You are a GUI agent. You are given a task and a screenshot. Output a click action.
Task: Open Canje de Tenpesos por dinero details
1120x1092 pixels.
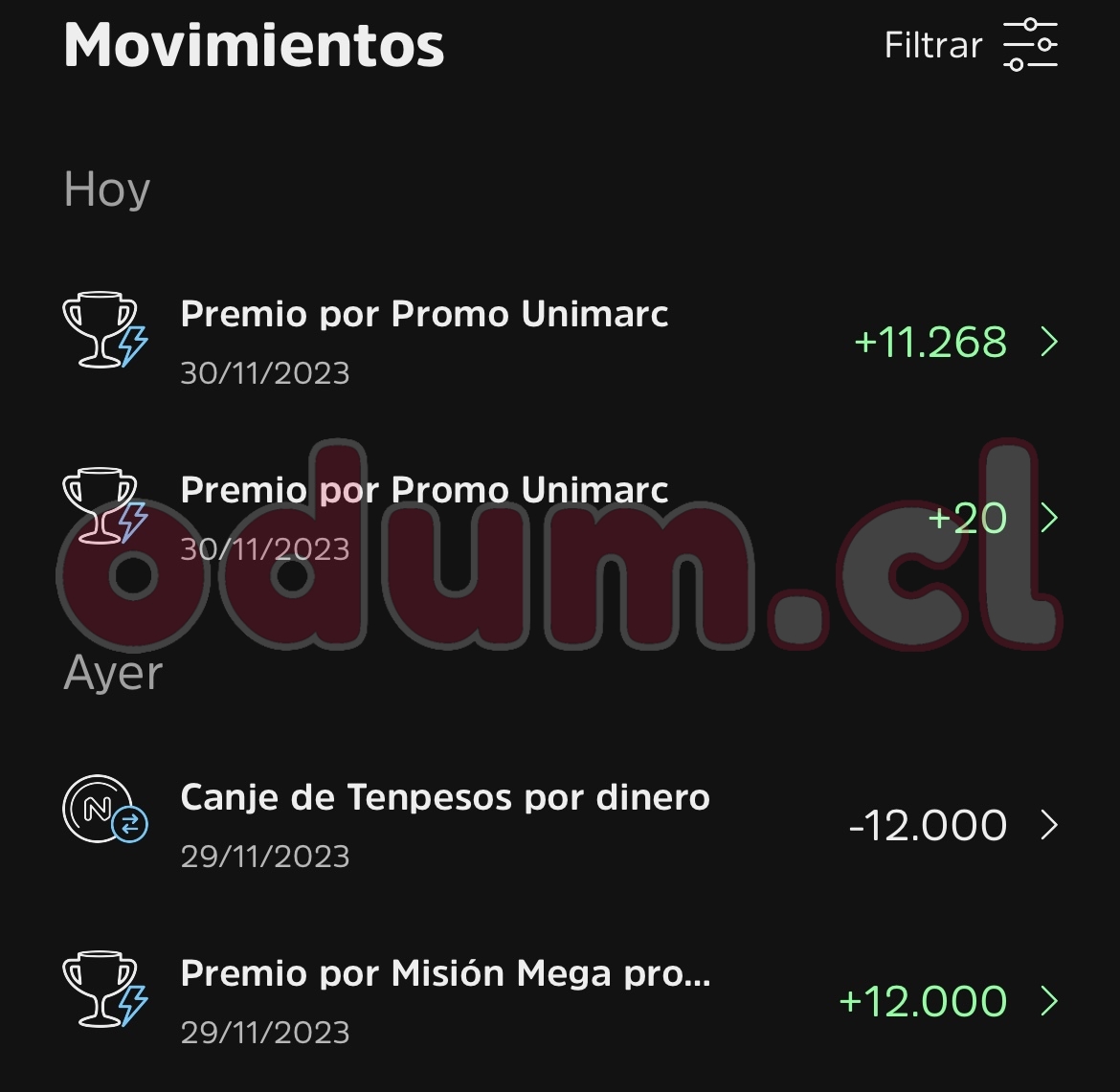click(x=560, y=824)
